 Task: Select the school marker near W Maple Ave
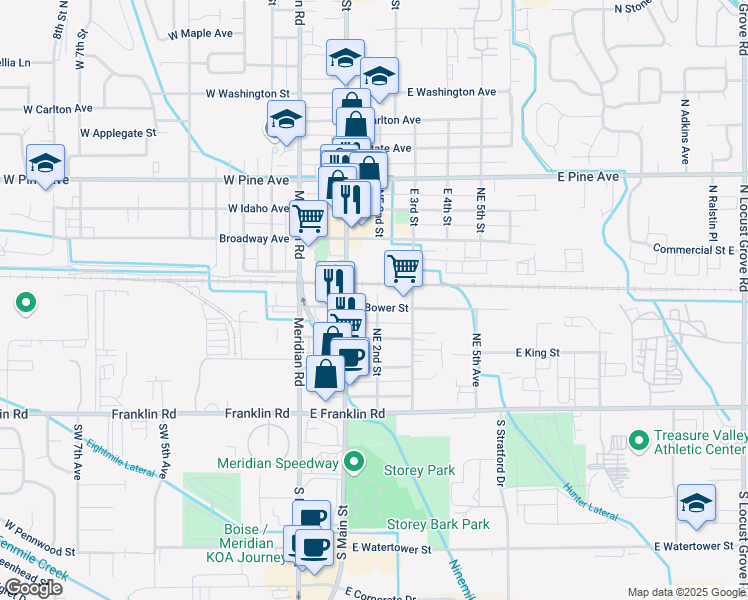coord(345,58)
